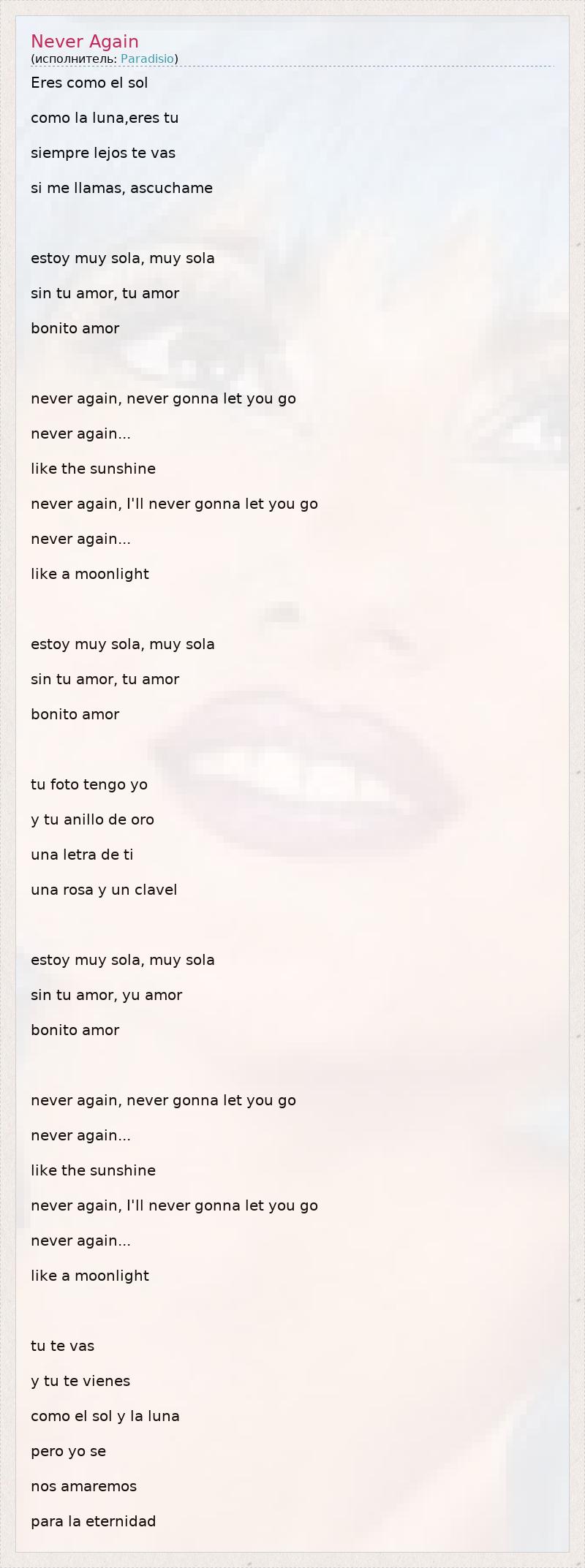Open the Paradisio artist link
This screenshot has width=585, height=1568.
[147, 58]
